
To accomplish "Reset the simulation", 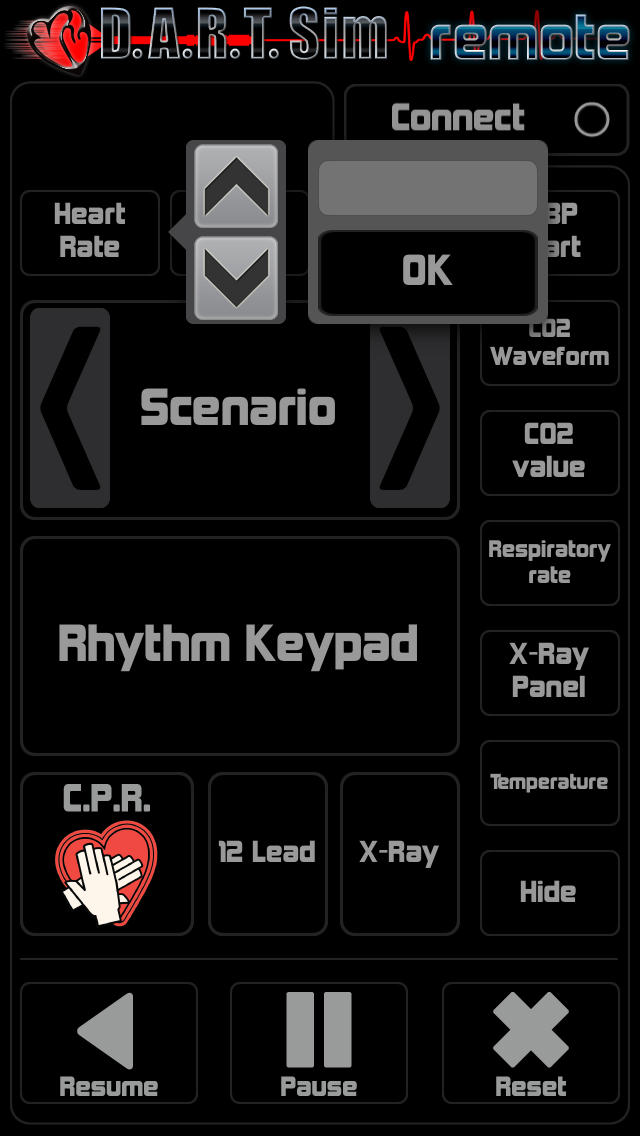I will [531, 1043].
